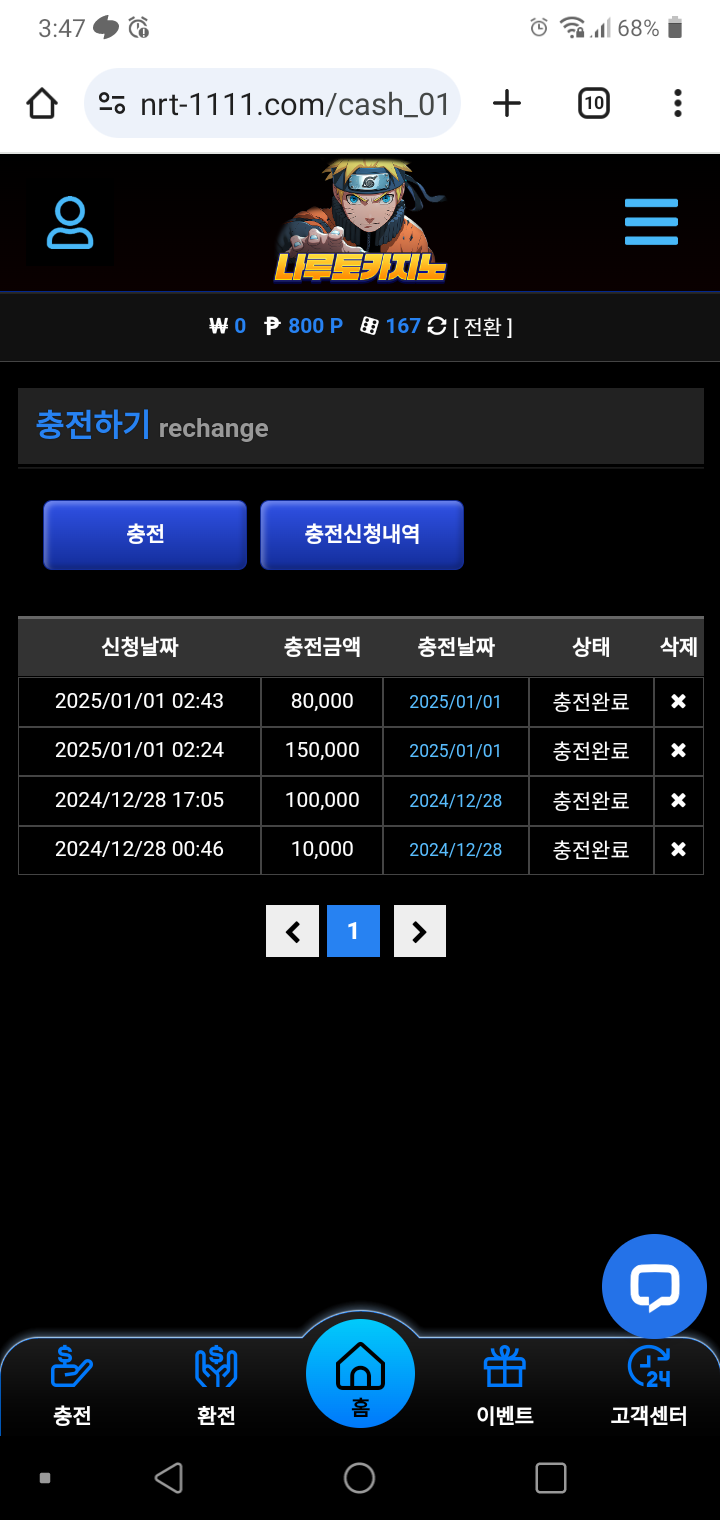The image size is (720, 1520).
Task: Open the user profile icon
Action: (x=70, y=223)
